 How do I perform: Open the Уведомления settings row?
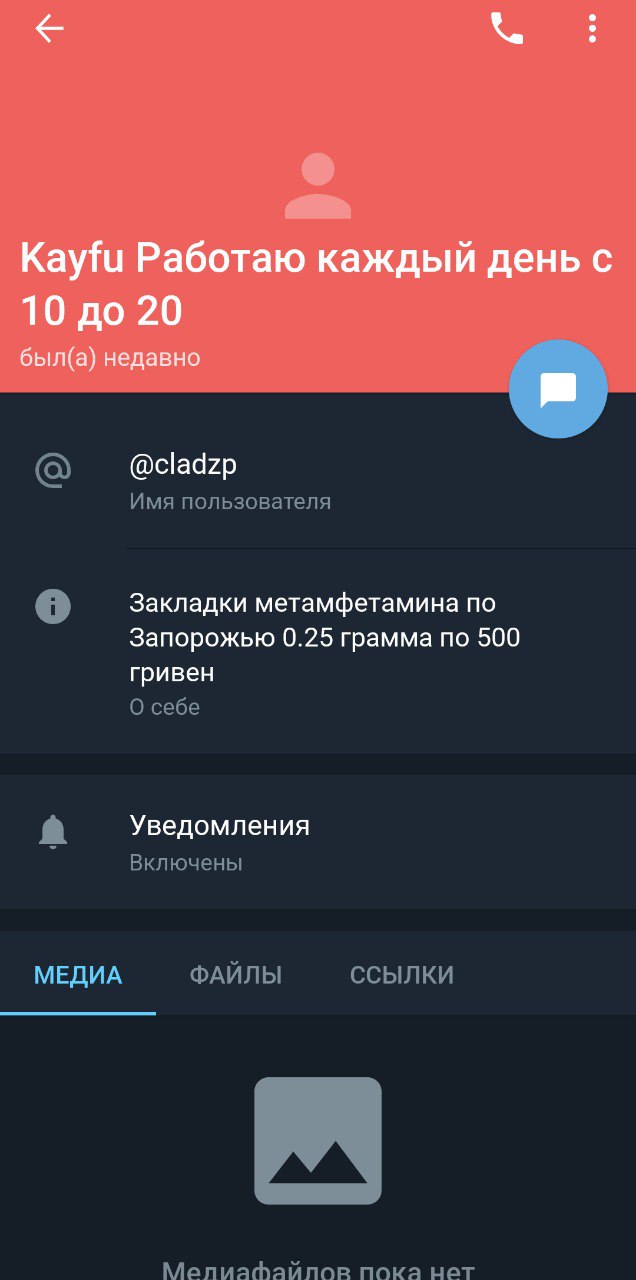318,842
